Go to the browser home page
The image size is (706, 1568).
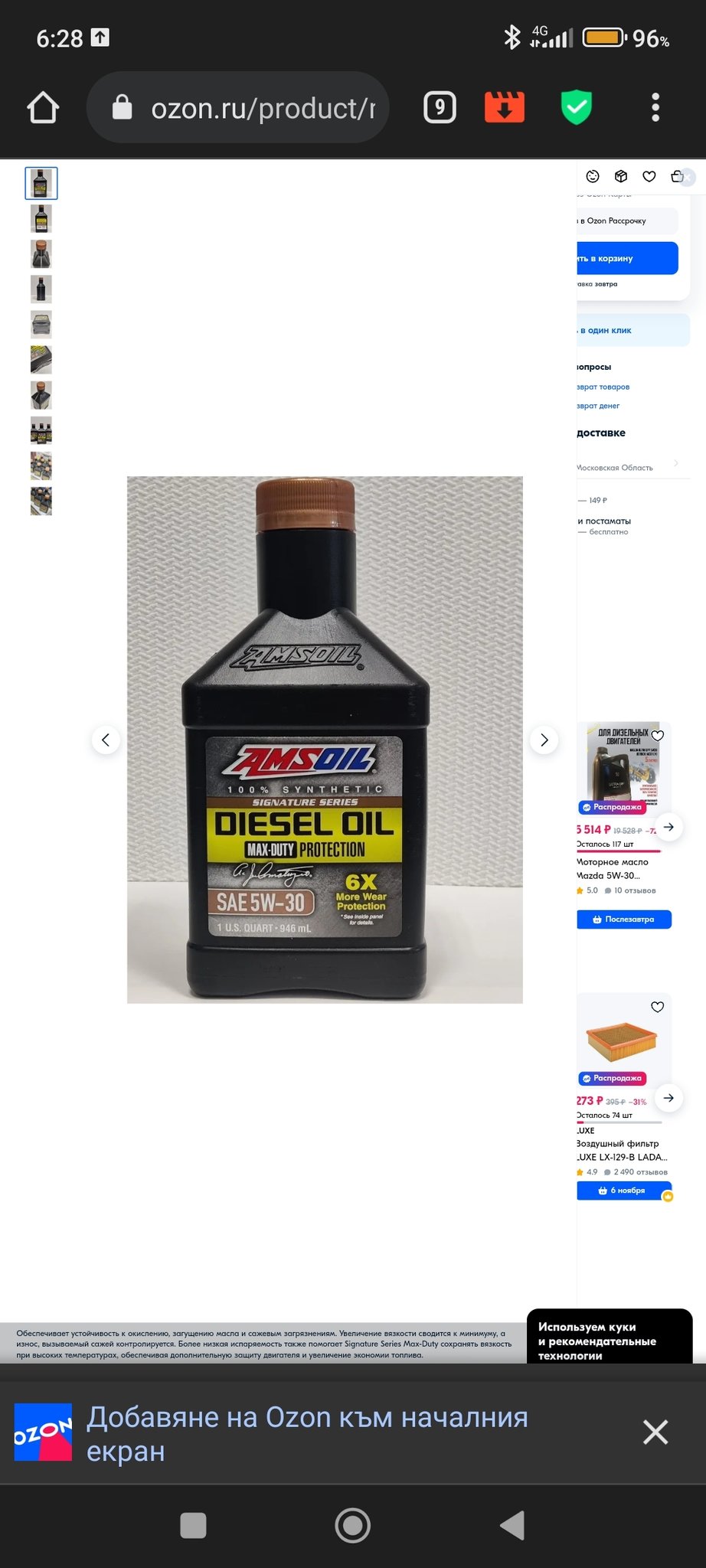point(43,108)
